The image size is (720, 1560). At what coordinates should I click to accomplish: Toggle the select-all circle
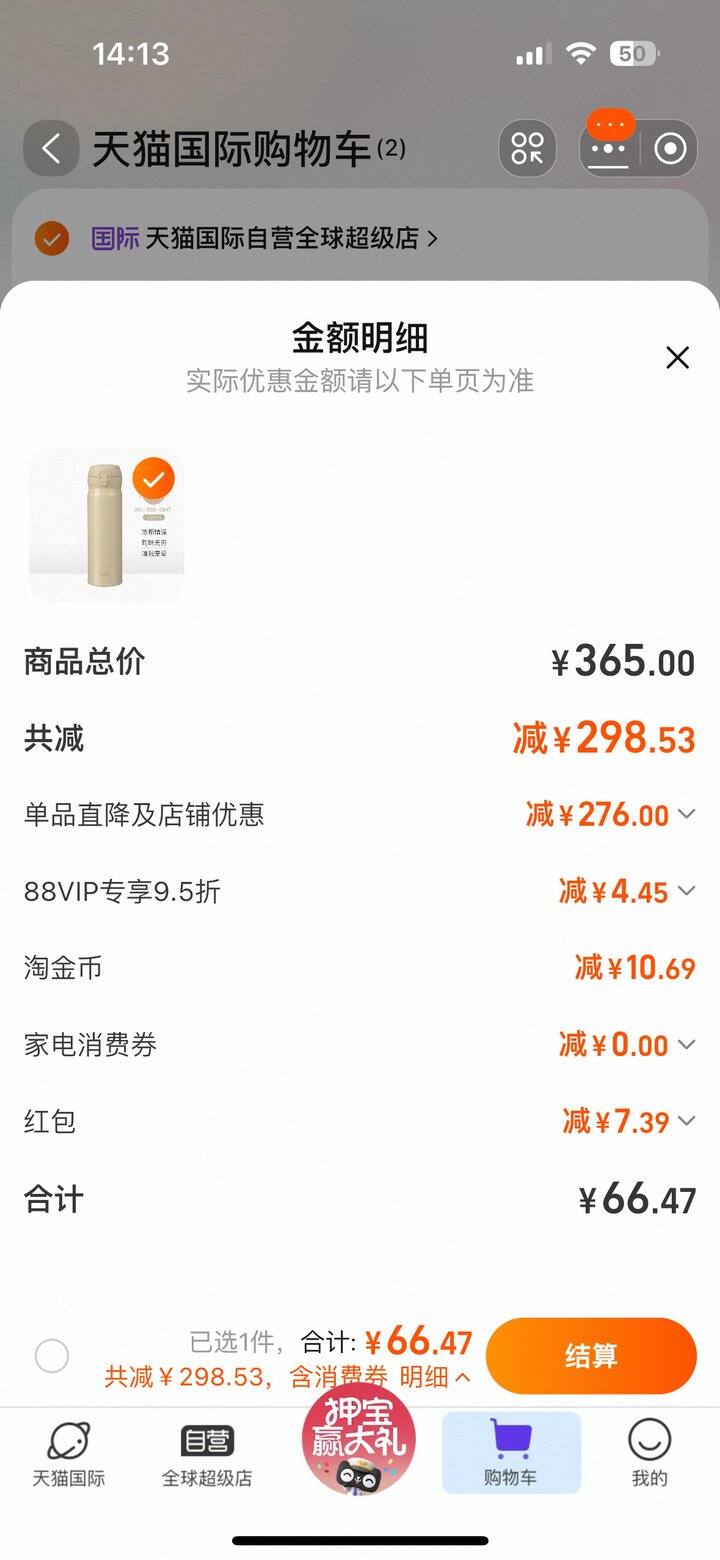52,1356
